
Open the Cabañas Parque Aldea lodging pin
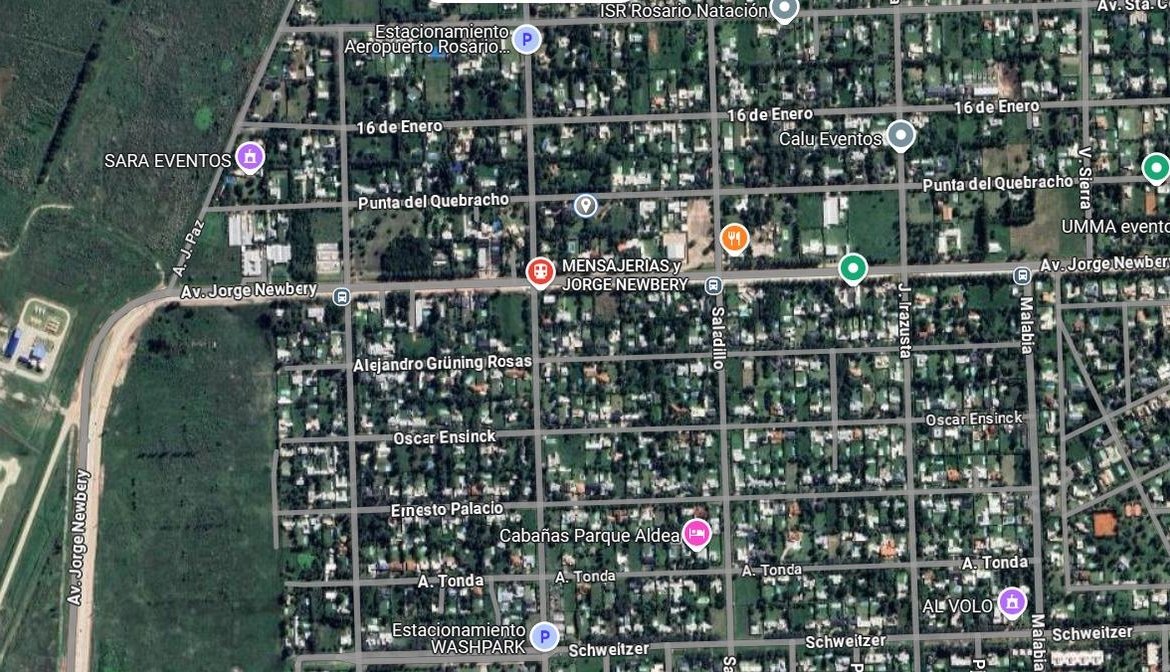coord(696,534)
